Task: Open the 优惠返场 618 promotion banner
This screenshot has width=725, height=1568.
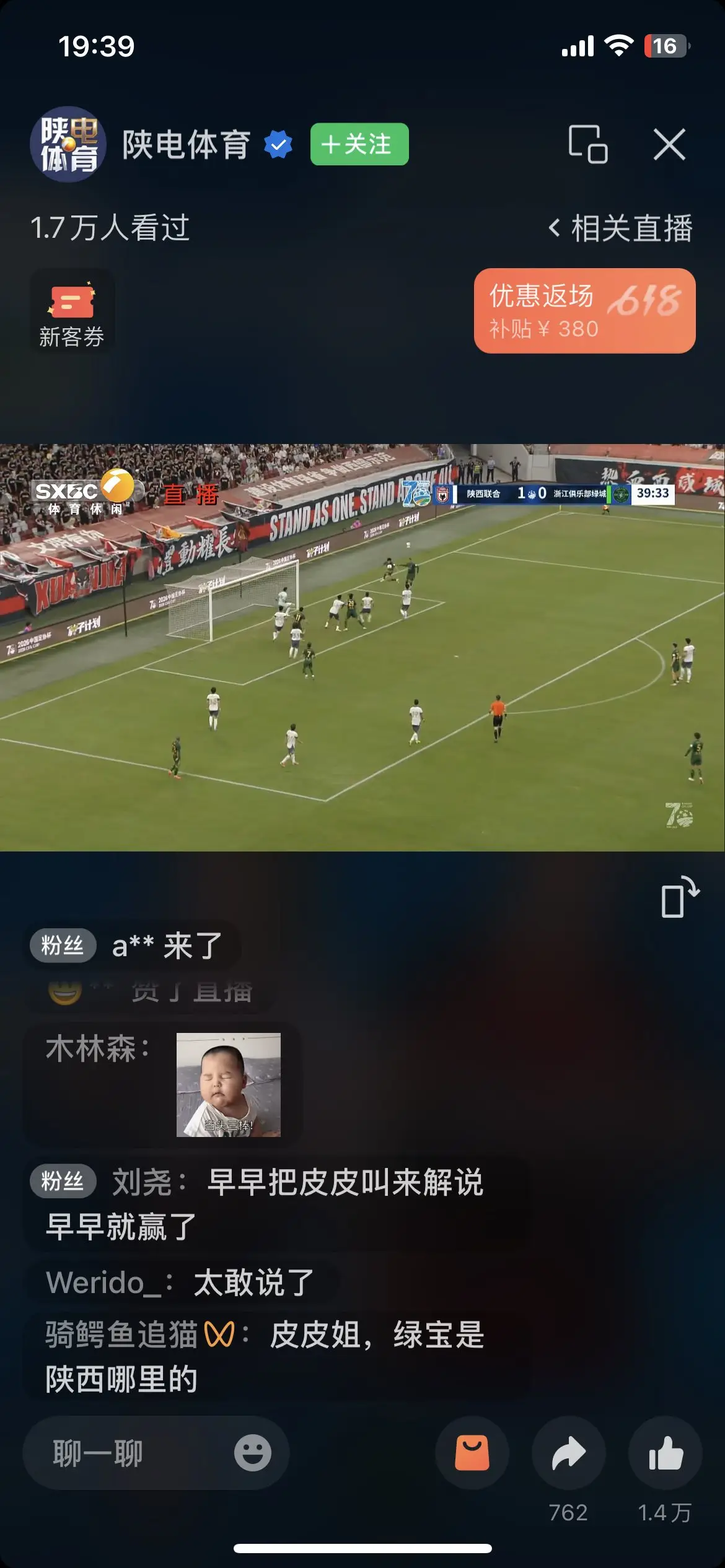Action: (x=584, y=311)
